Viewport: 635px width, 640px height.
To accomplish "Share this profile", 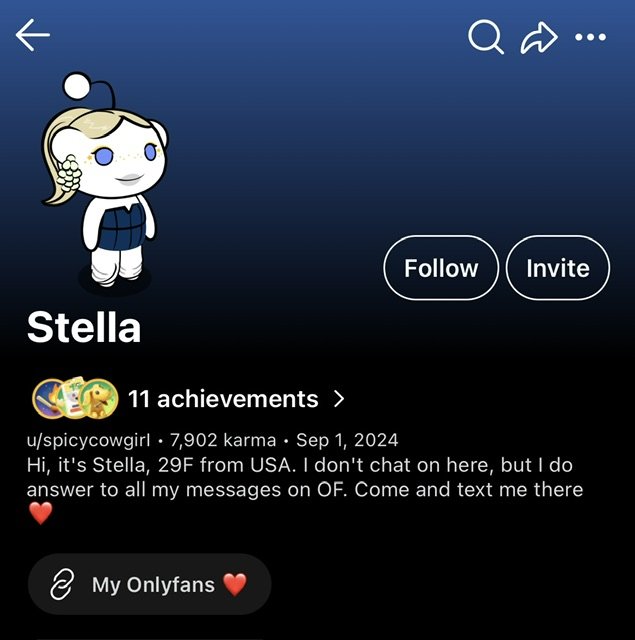I will pos(540,38).
